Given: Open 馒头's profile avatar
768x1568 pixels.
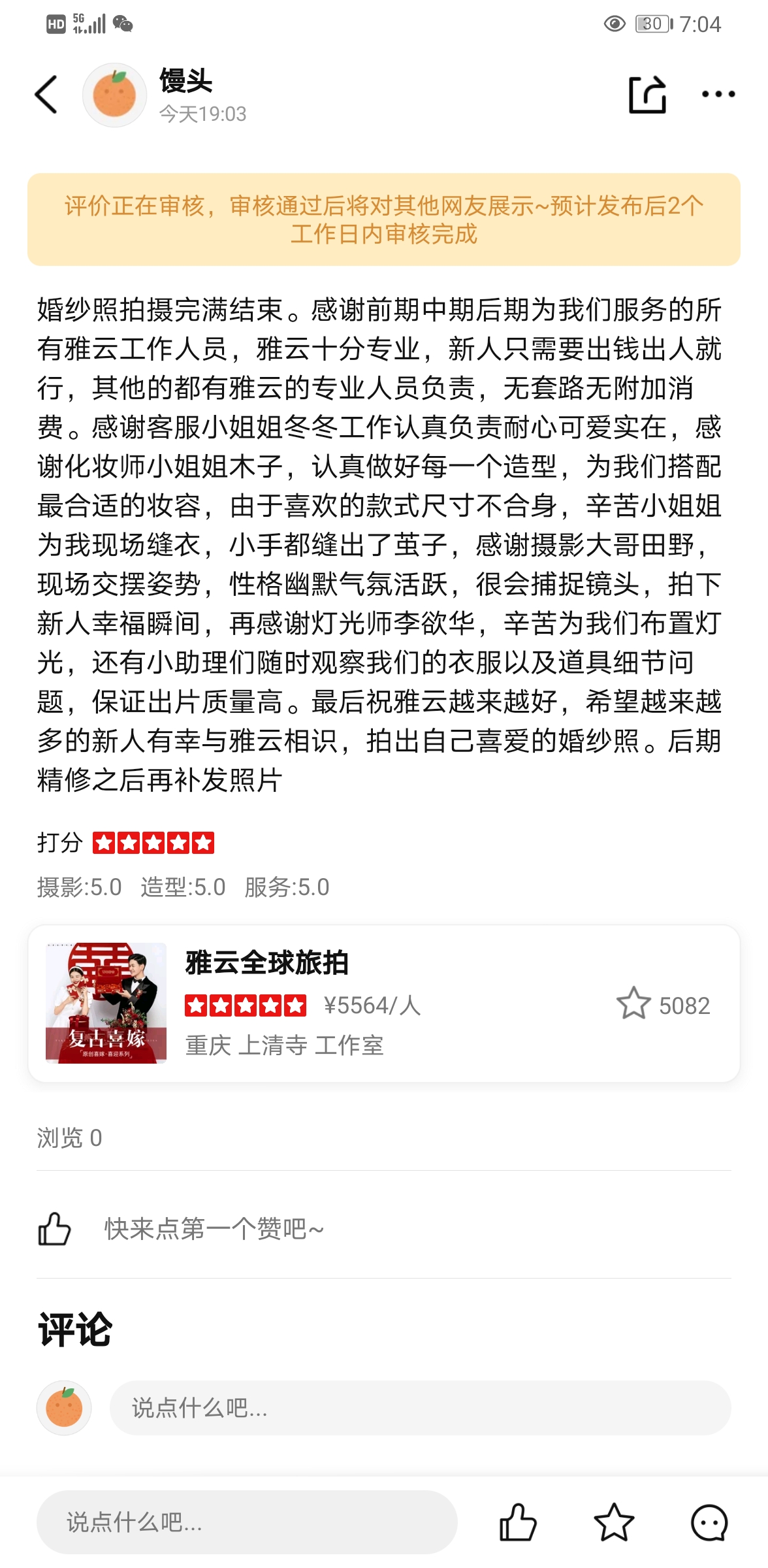Looking at the screenshot, I should tap(114, 95).
